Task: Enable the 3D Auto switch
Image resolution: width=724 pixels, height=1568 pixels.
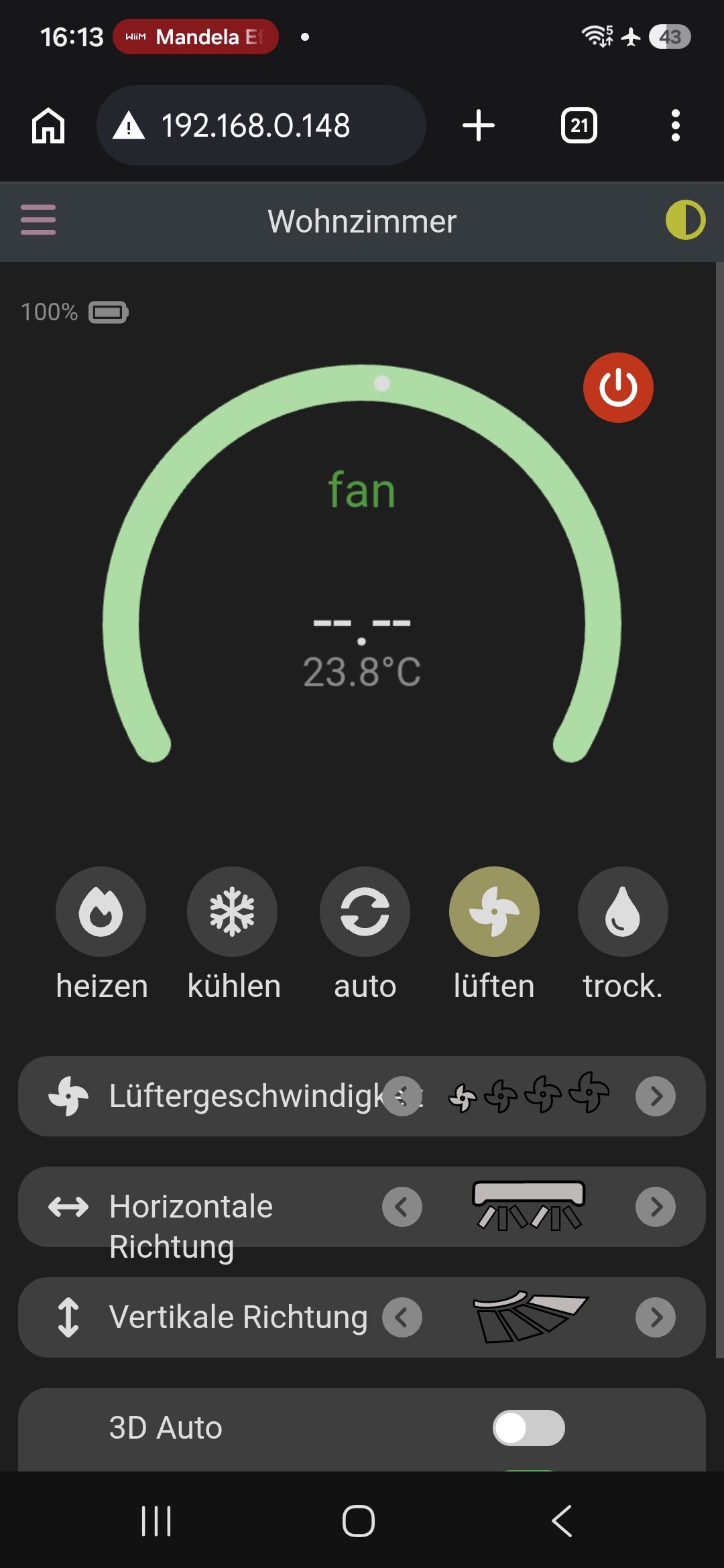Action: click(529, 1428)
